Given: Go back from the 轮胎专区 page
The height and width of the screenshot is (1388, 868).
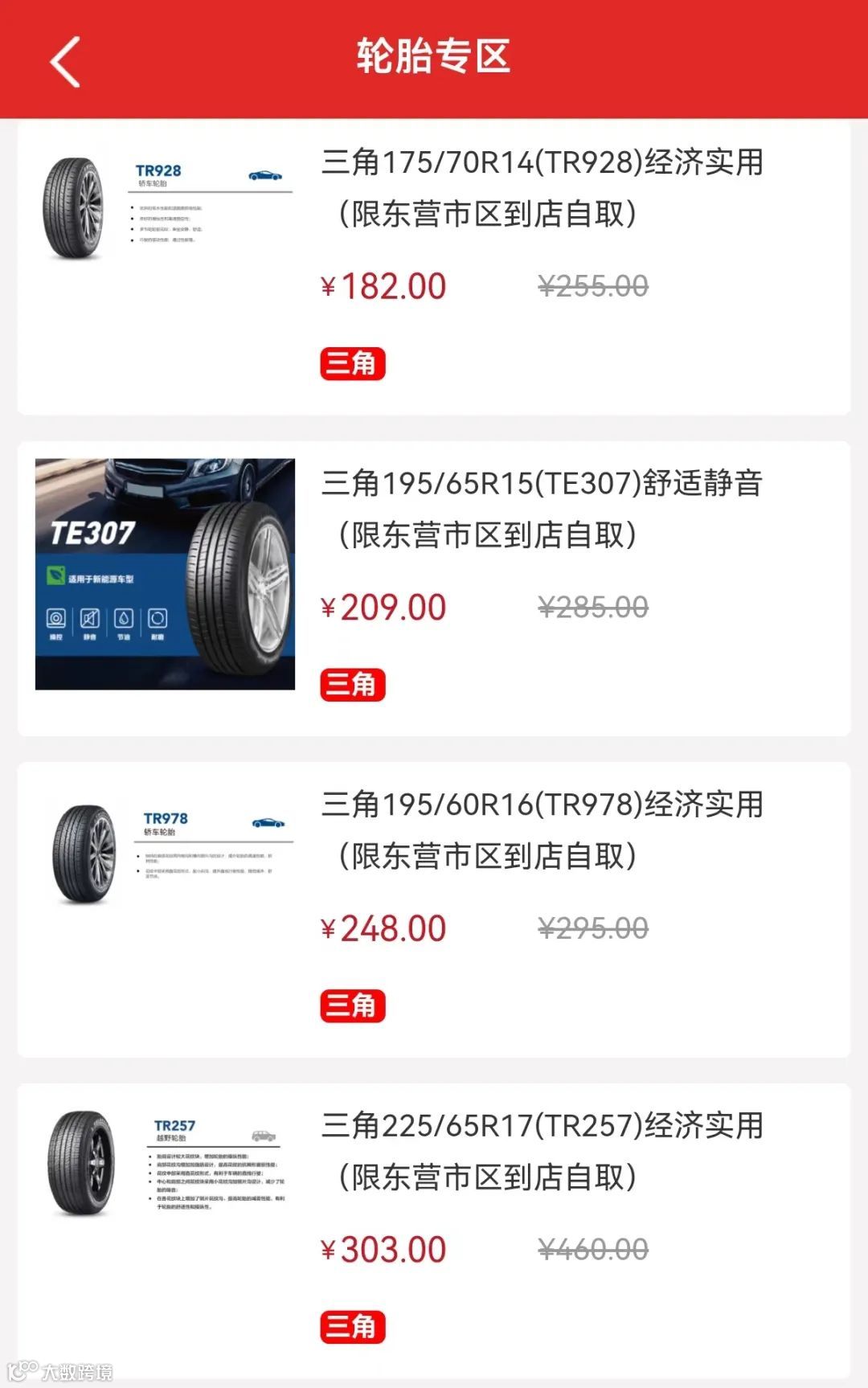Looking at the screenshot, I should click(66, 61).
